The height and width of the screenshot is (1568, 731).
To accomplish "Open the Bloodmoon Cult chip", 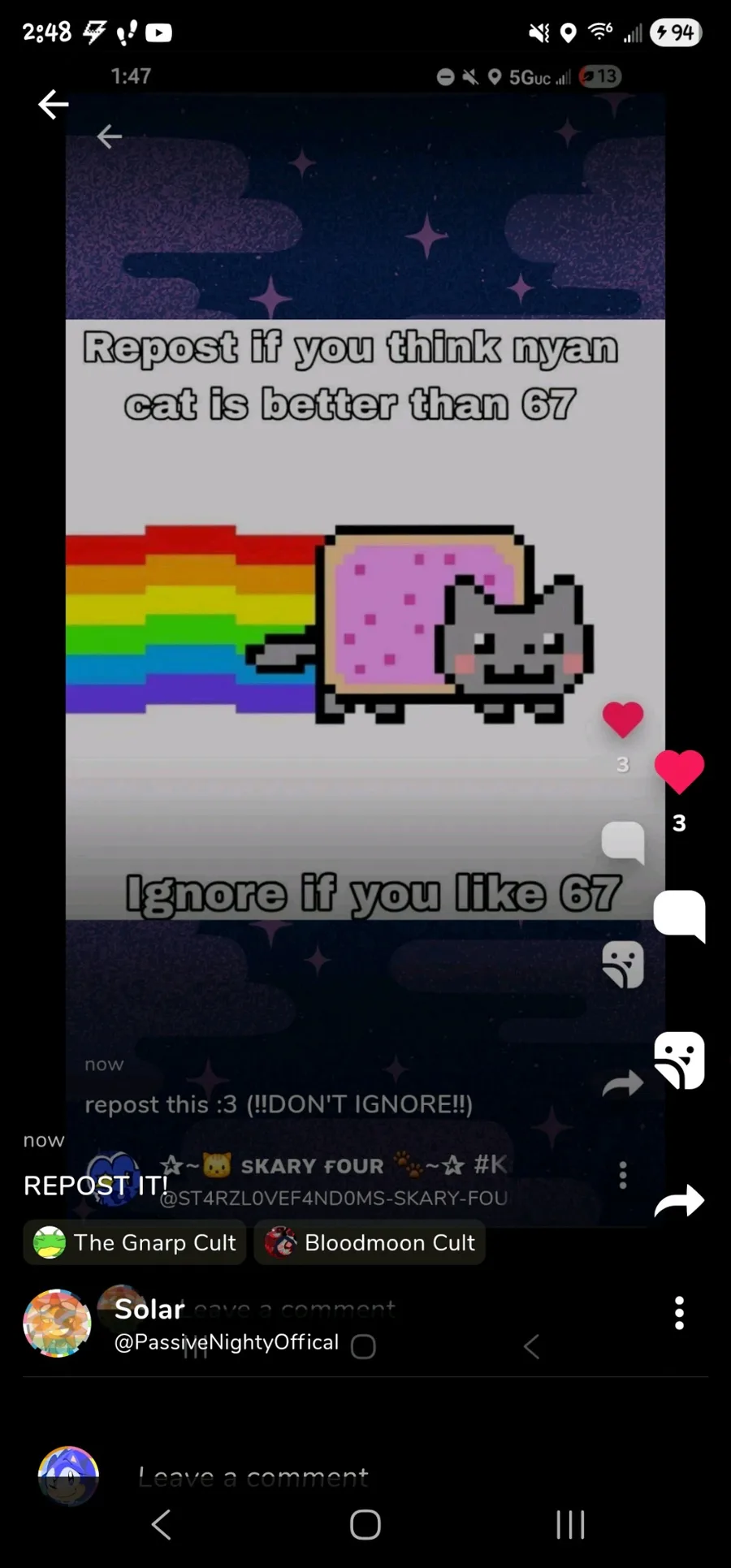I will point(370,1242).
